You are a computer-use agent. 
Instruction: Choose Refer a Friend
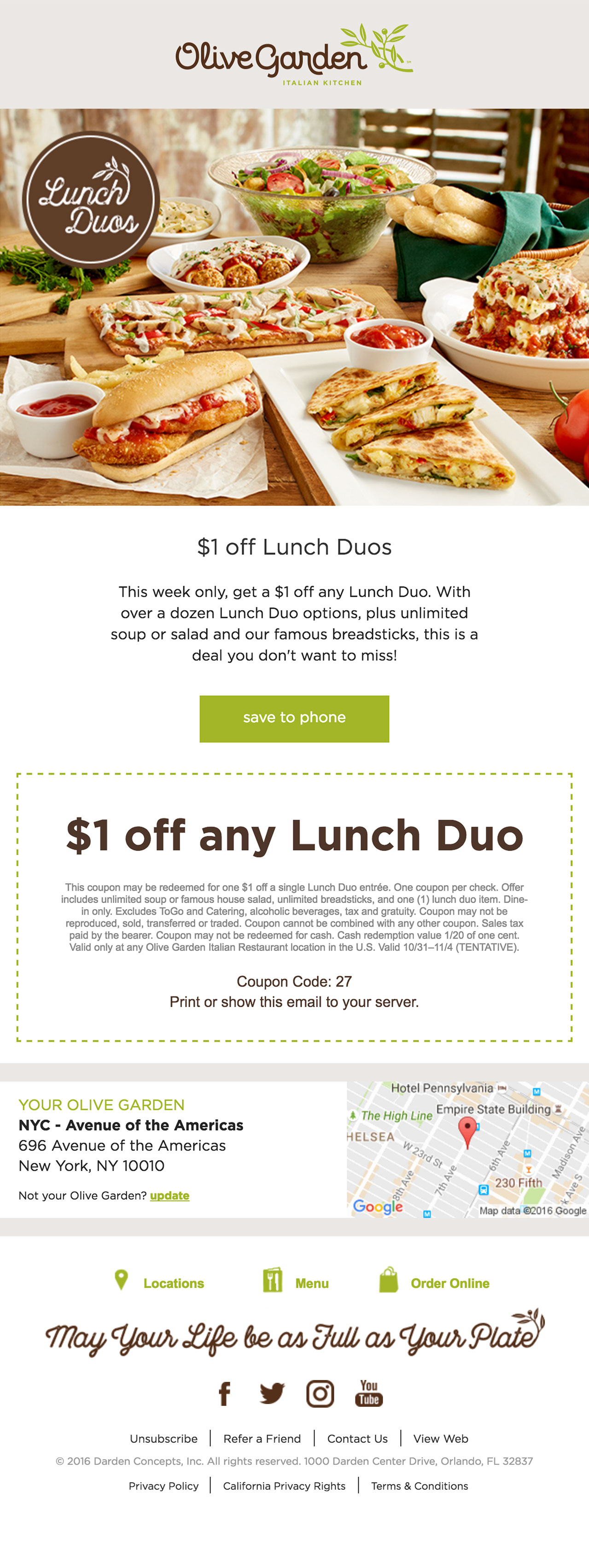click(262, 1439)
